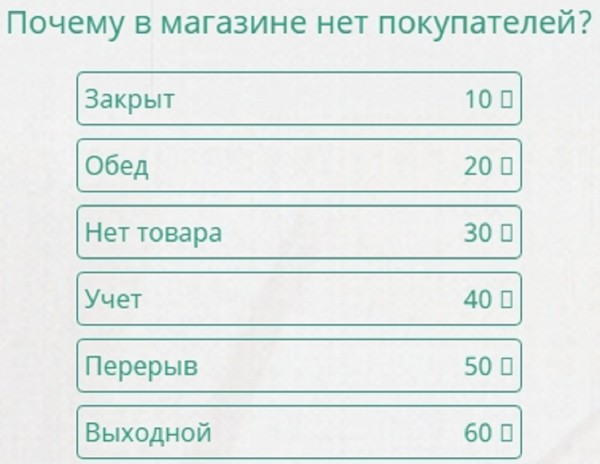This screenshot has height=464, width=600.
Task: Select the answer row Закрыт
Action: [299, 99]
